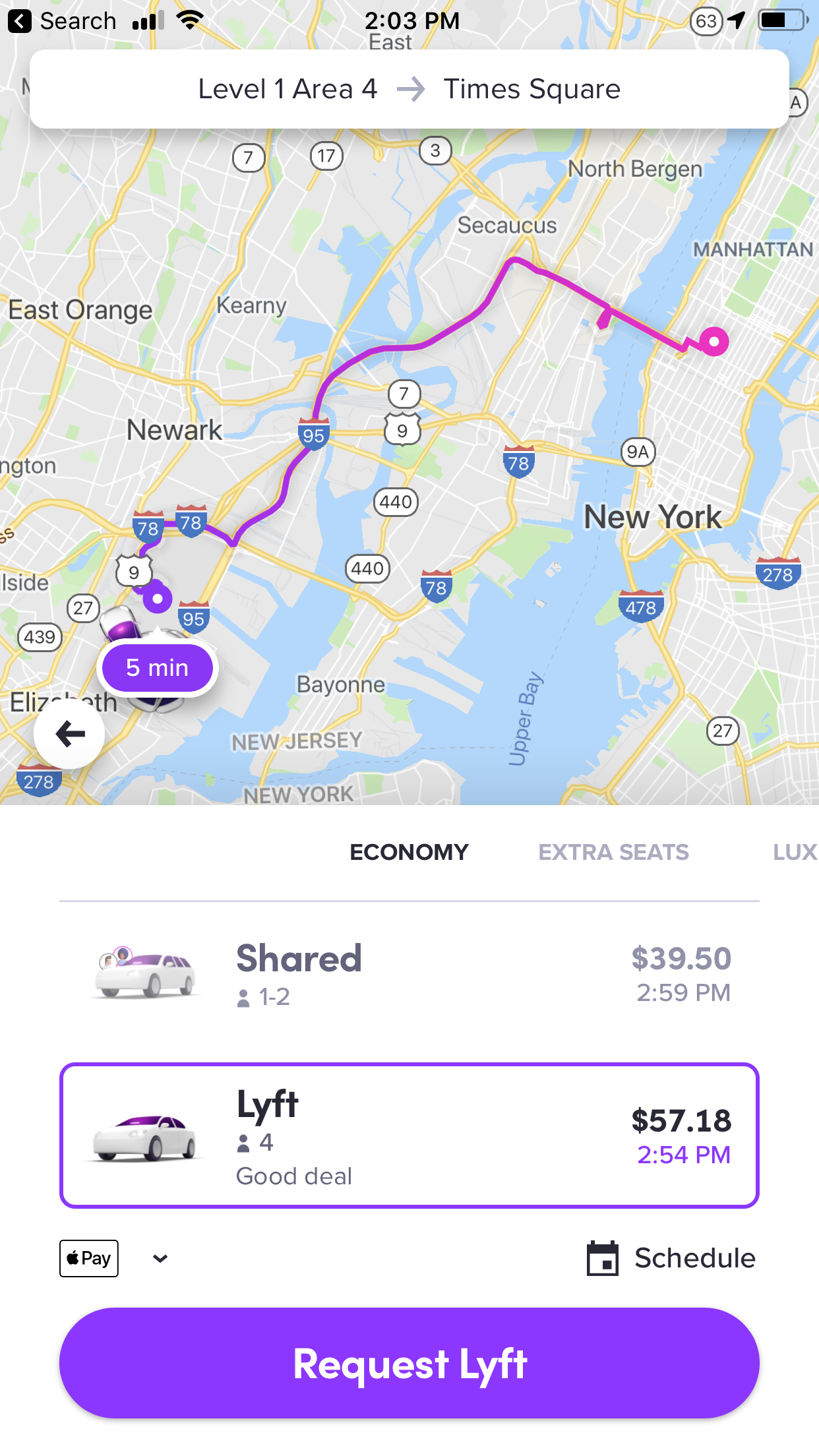This screenshot has width=819, height=1456.
Task: Go back with the arrow button
Action: [x=69, y=733]
